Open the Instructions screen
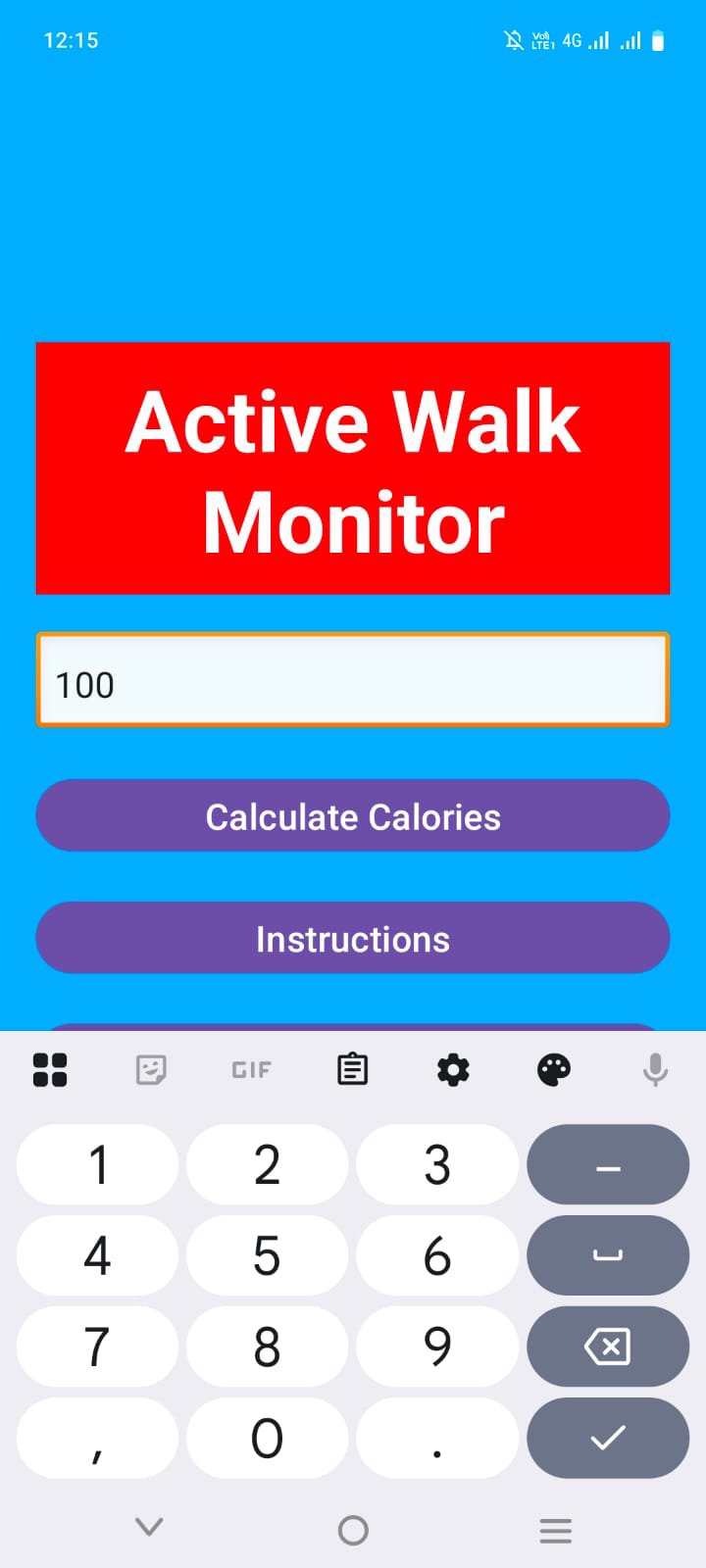 352,938
